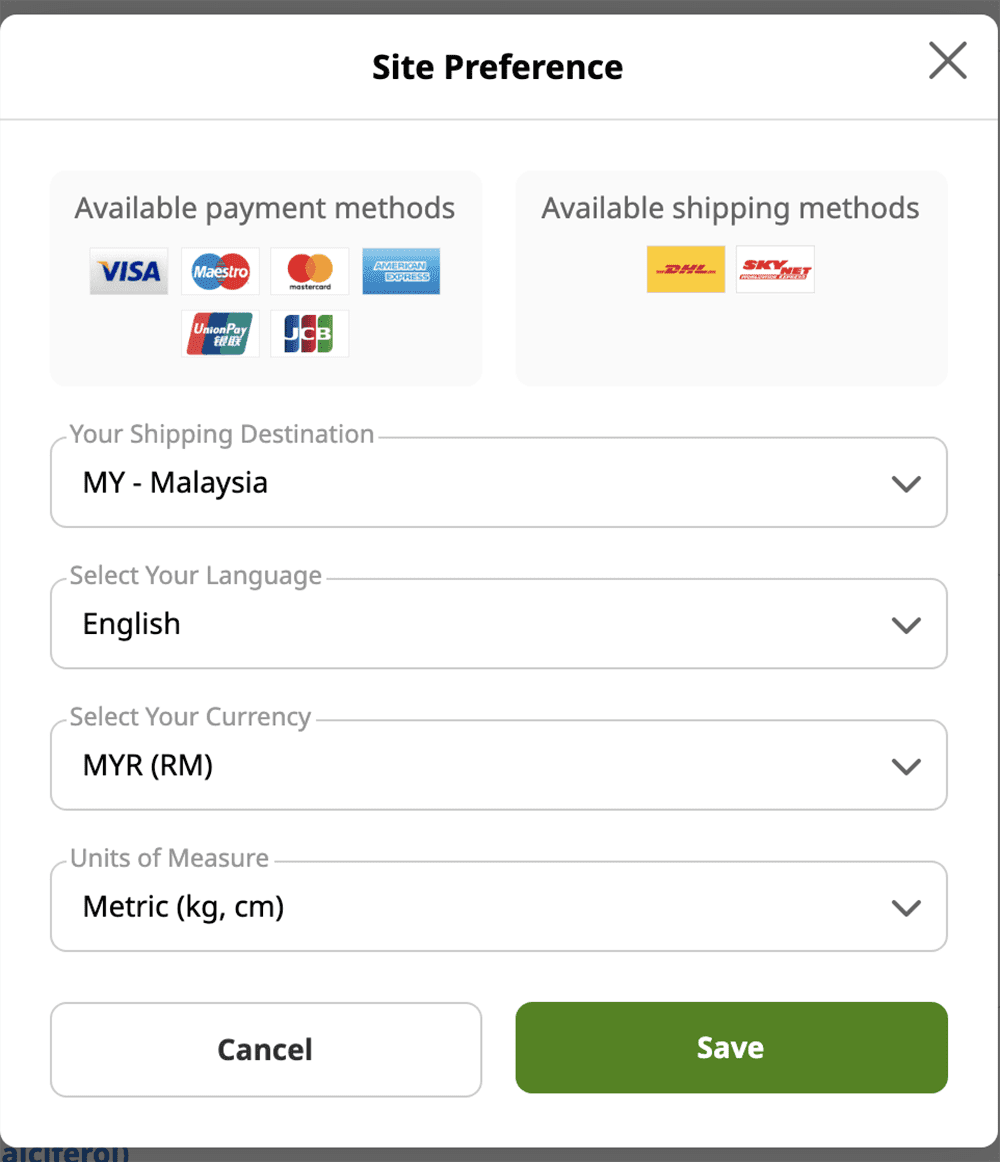Click the Save button
Image resolution: width=1000 pixels, height=1162 pixels.
(x=731, y=1048)
